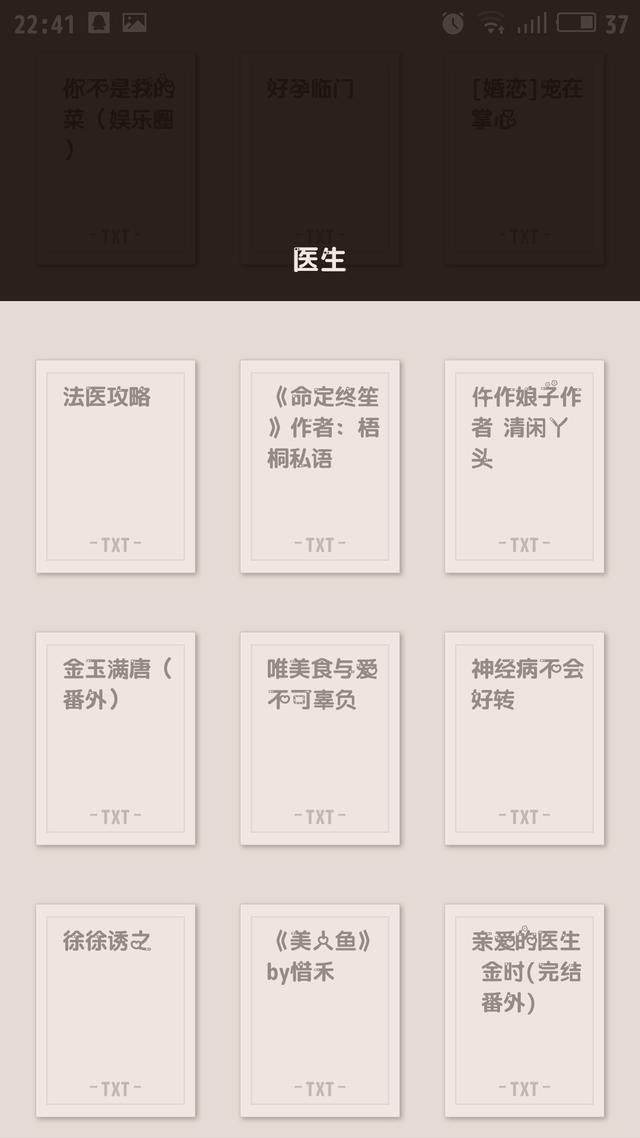Open [婚恋]宠在掌心
Screen dimensions: 640x1138
pyautogui.click(x=524, y=160)
